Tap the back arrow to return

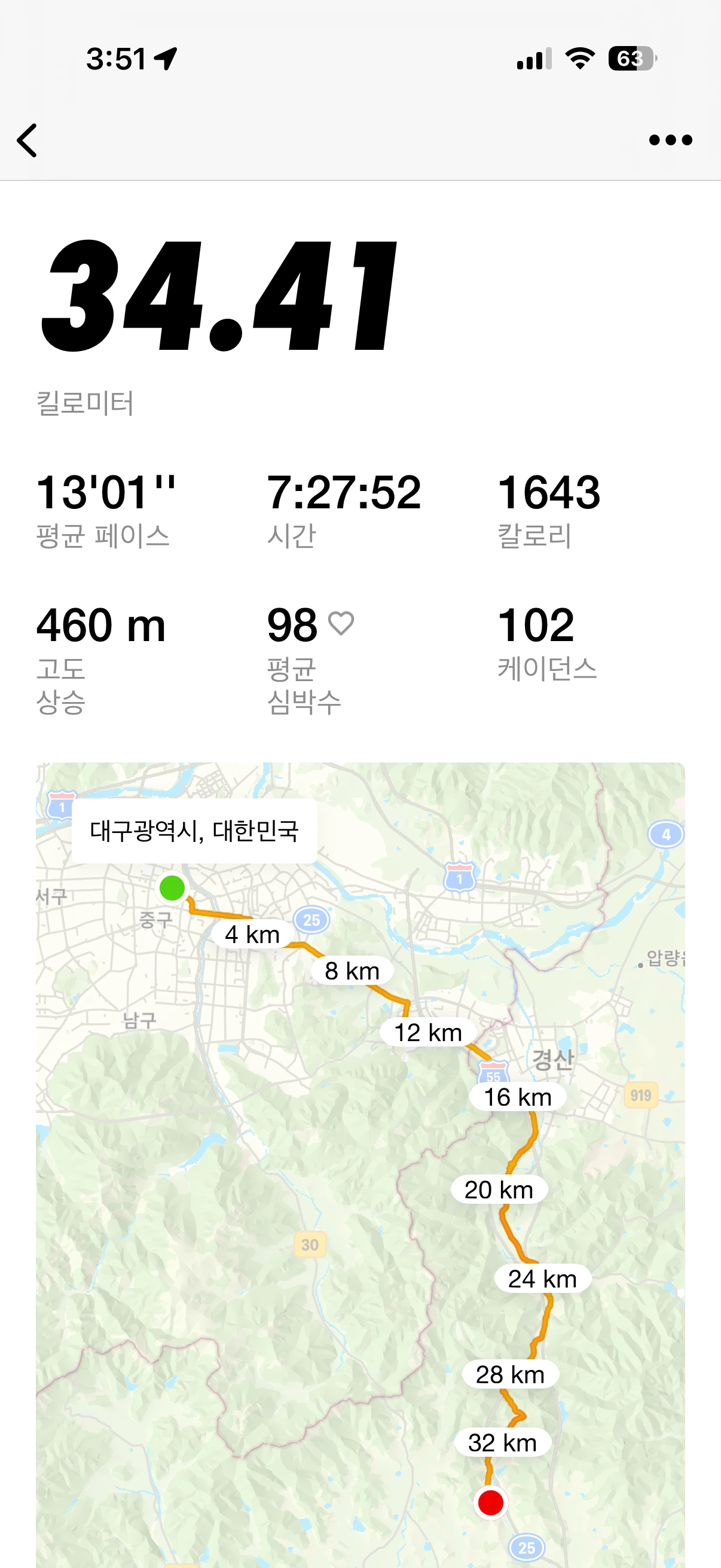(x=27, y=140)
